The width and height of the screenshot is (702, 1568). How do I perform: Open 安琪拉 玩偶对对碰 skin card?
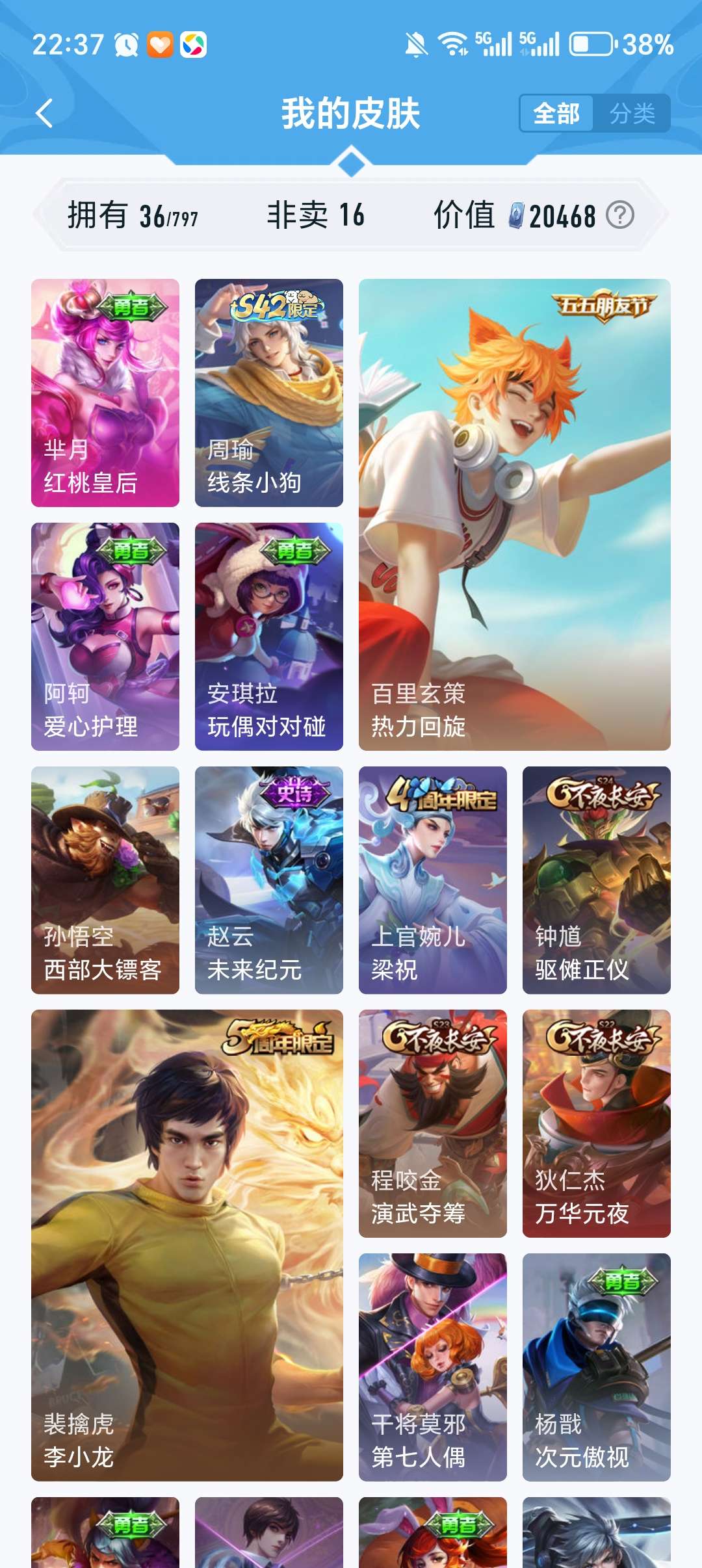coord(269,636)
